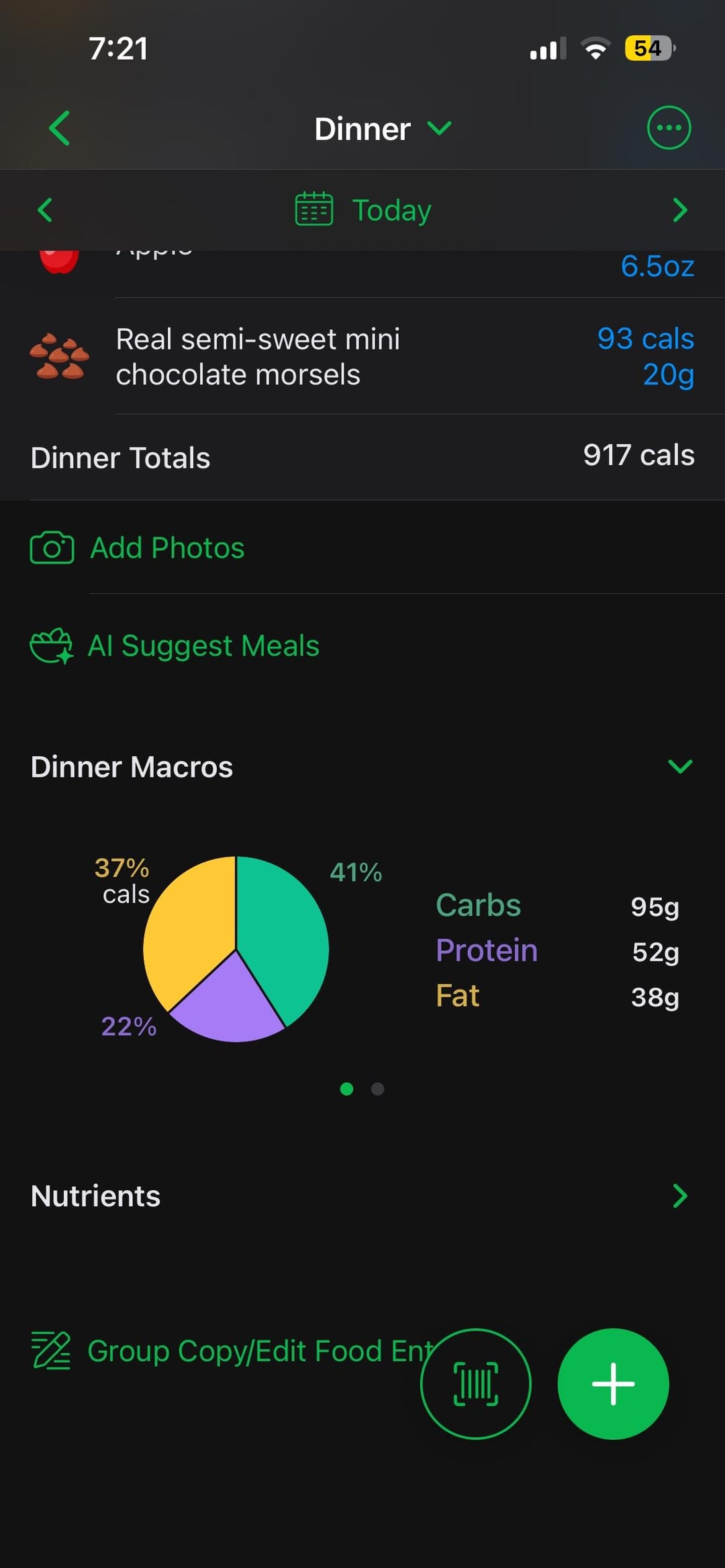
Task: Collapse the Dinner Macros section
Action: (x=680, y=766)
